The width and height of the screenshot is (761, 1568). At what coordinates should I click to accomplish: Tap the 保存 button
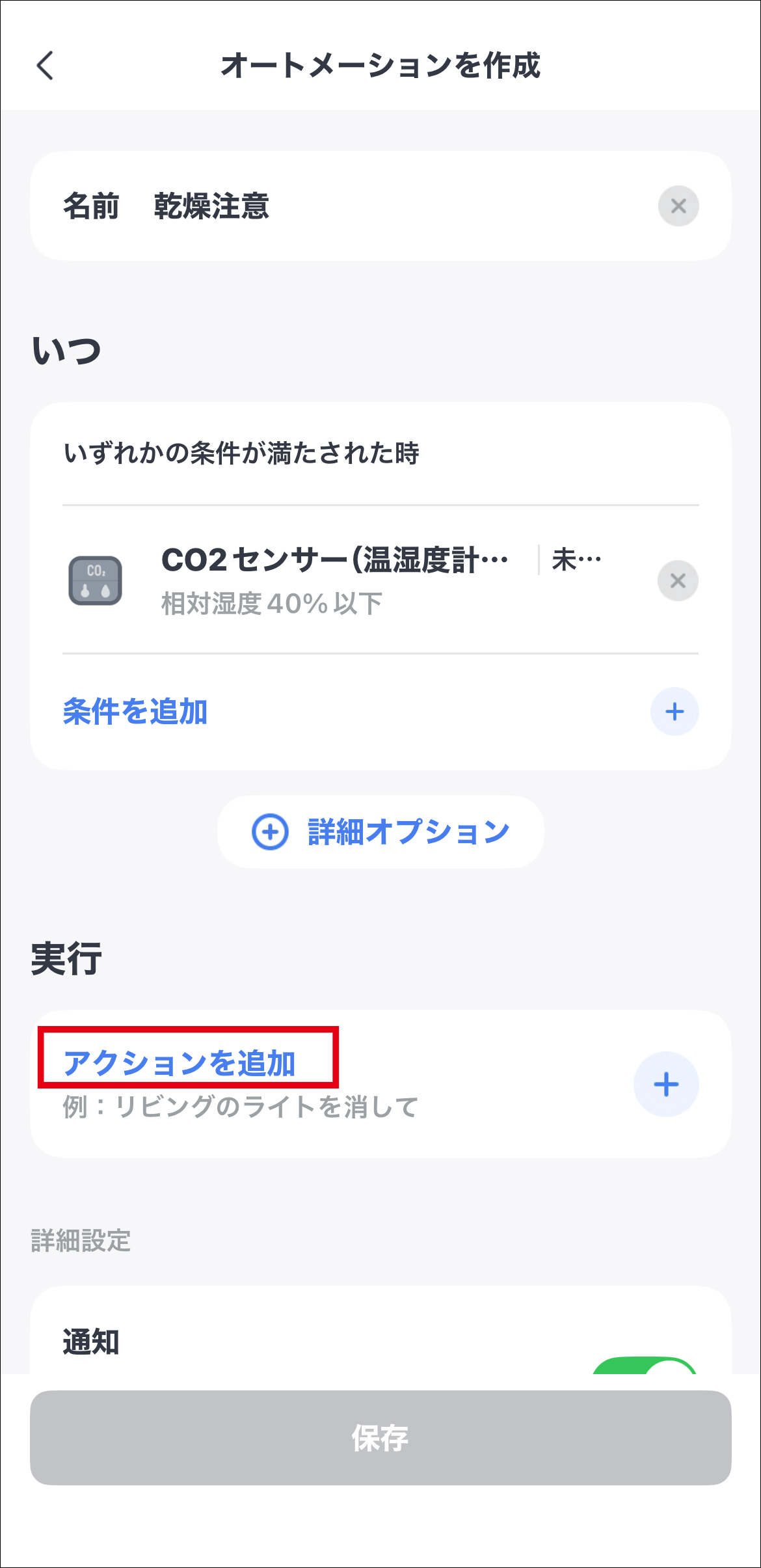[380, 1438]
